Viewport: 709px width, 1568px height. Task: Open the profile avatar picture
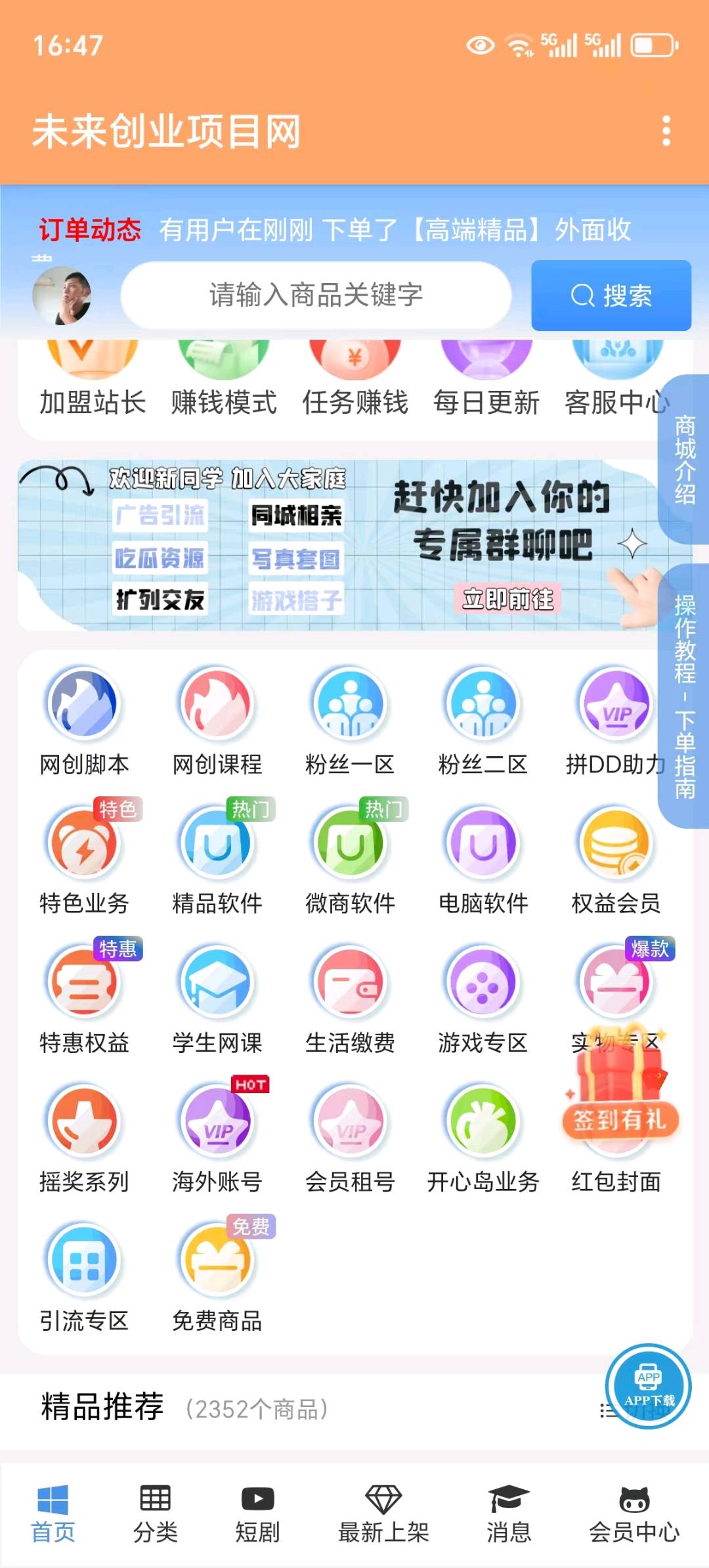pyautogui.click(x=62, y=296)
